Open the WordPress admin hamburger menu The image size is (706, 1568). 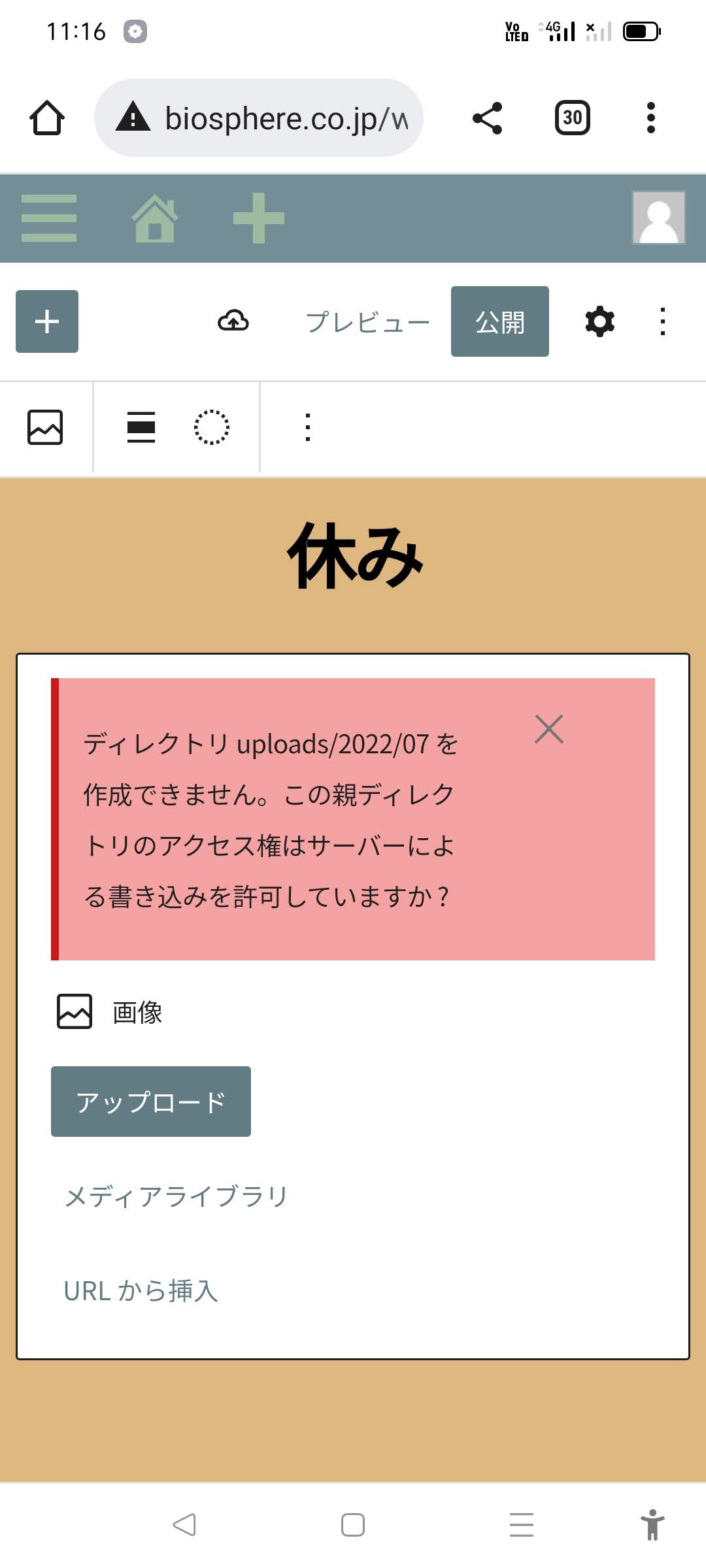tap(49, 218)
